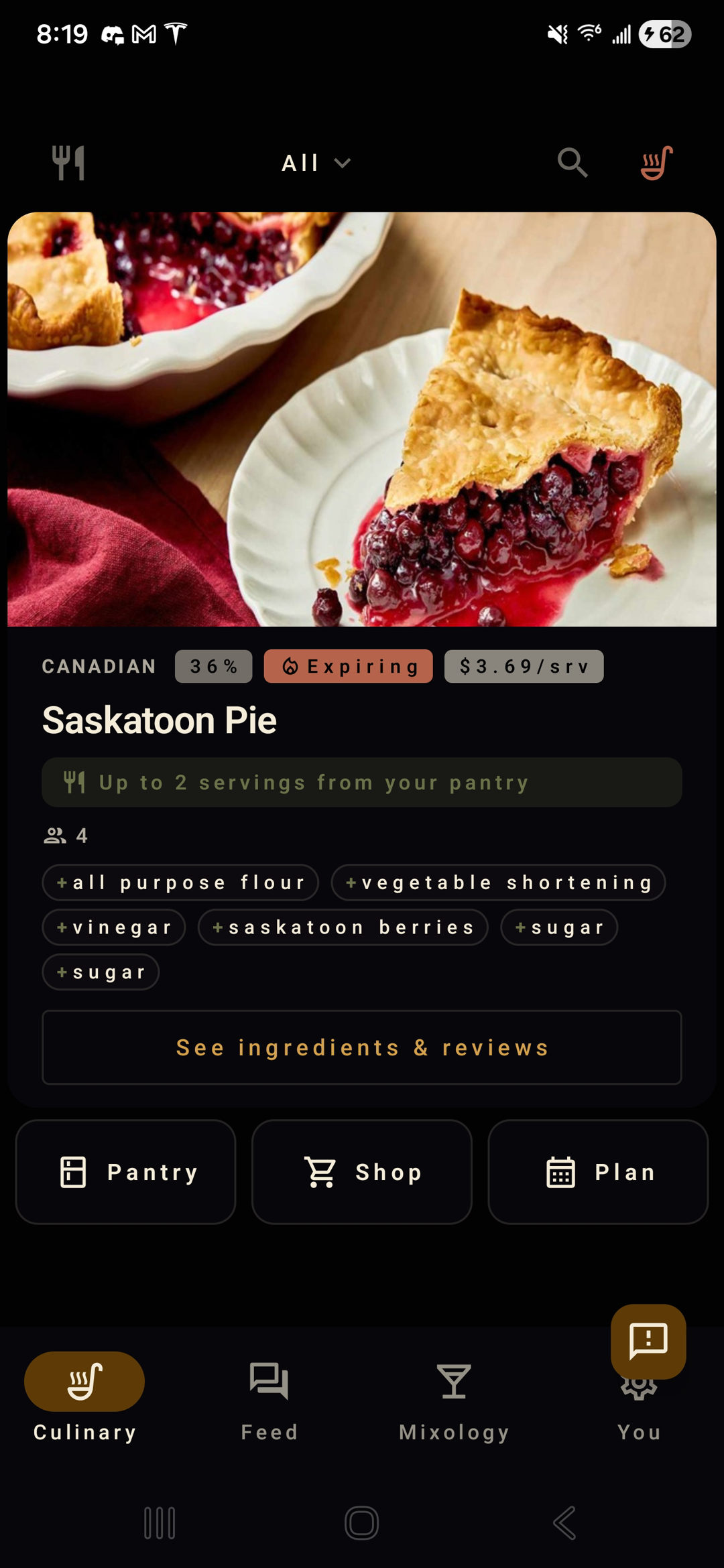724x1568 pixels.
Task: Switch to the You tab
Action: (x=639, y=1421)
